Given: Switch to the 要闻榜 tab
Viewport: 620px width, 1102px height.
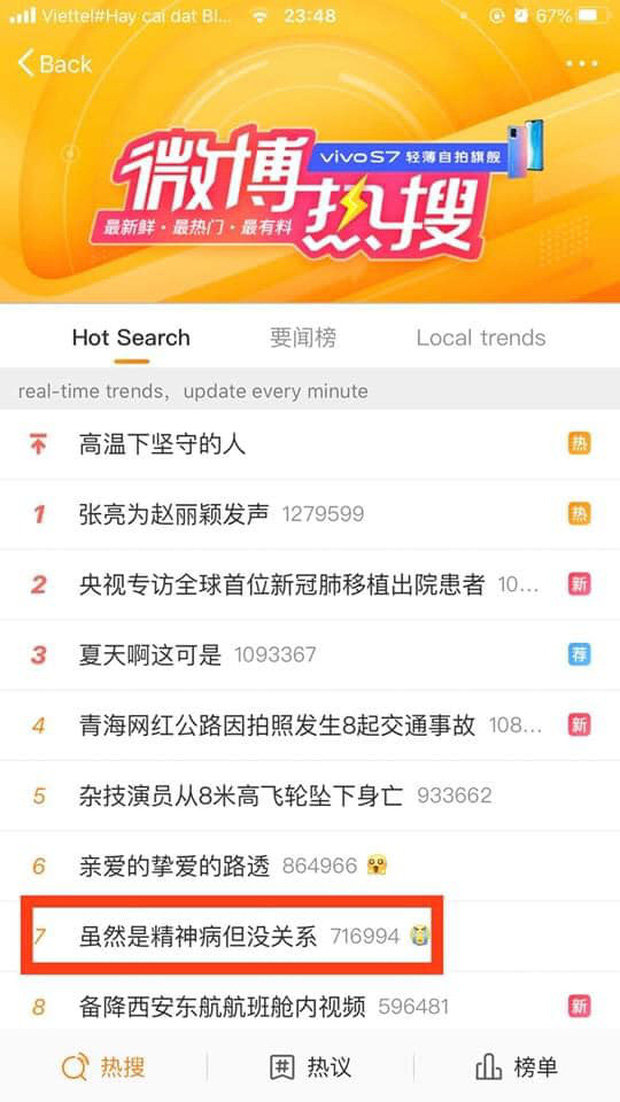Looking at the screenshot, I should tap(303, 338).
